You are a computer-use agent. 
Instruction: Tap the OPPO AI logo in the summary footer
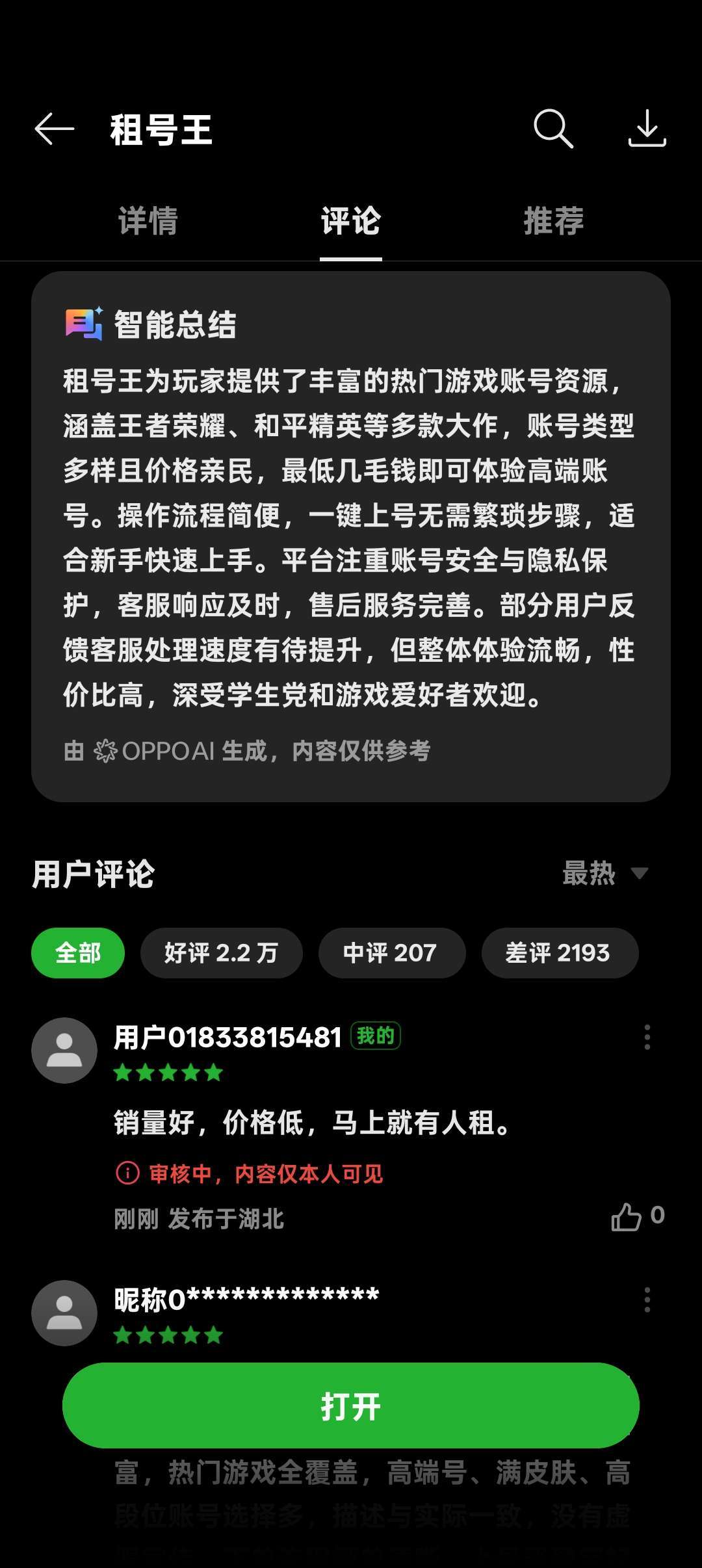coord(105,752)
